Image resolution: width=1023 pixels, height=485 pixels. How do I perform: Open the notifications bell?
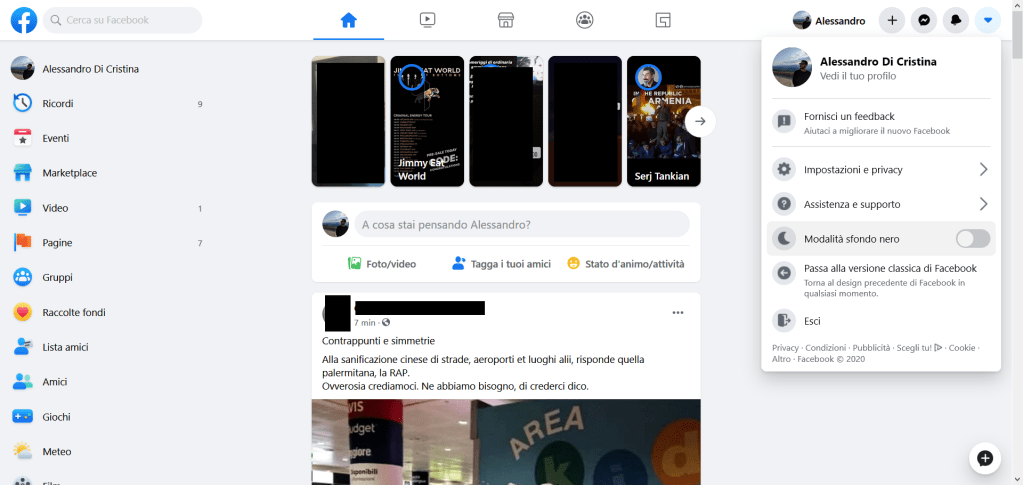point(956,20)
